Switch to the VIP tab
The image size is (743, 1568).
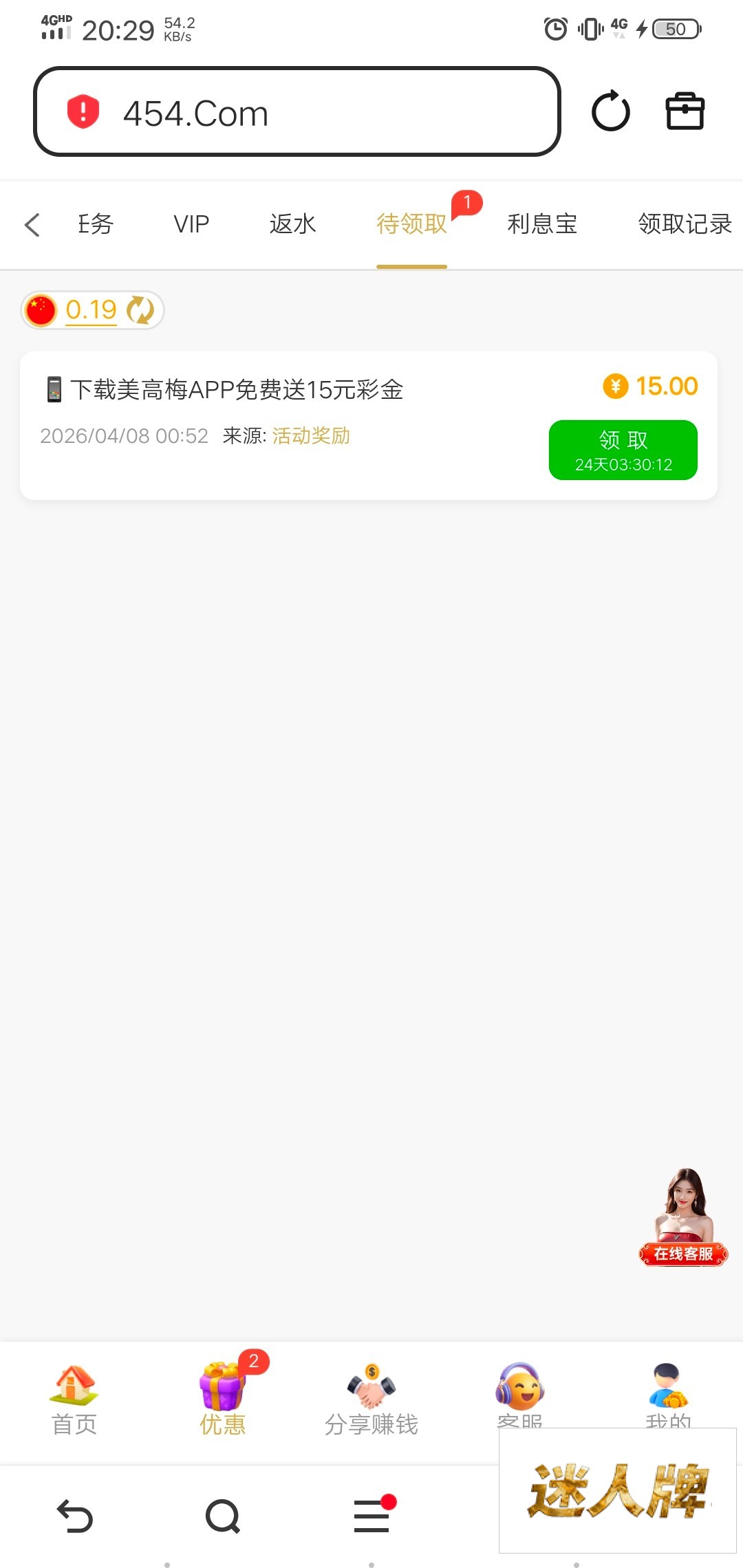pos(191,224)
